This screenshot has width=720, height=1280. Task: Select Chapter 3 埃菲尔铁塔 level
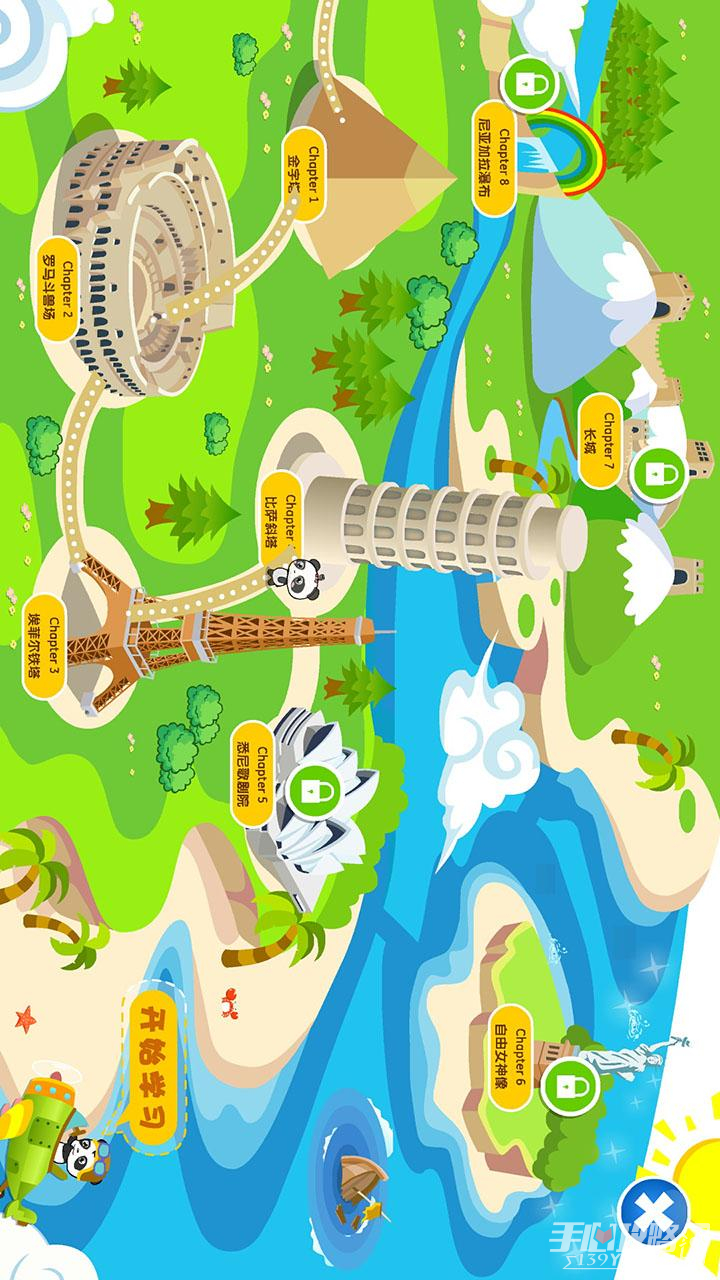(44, 647)
